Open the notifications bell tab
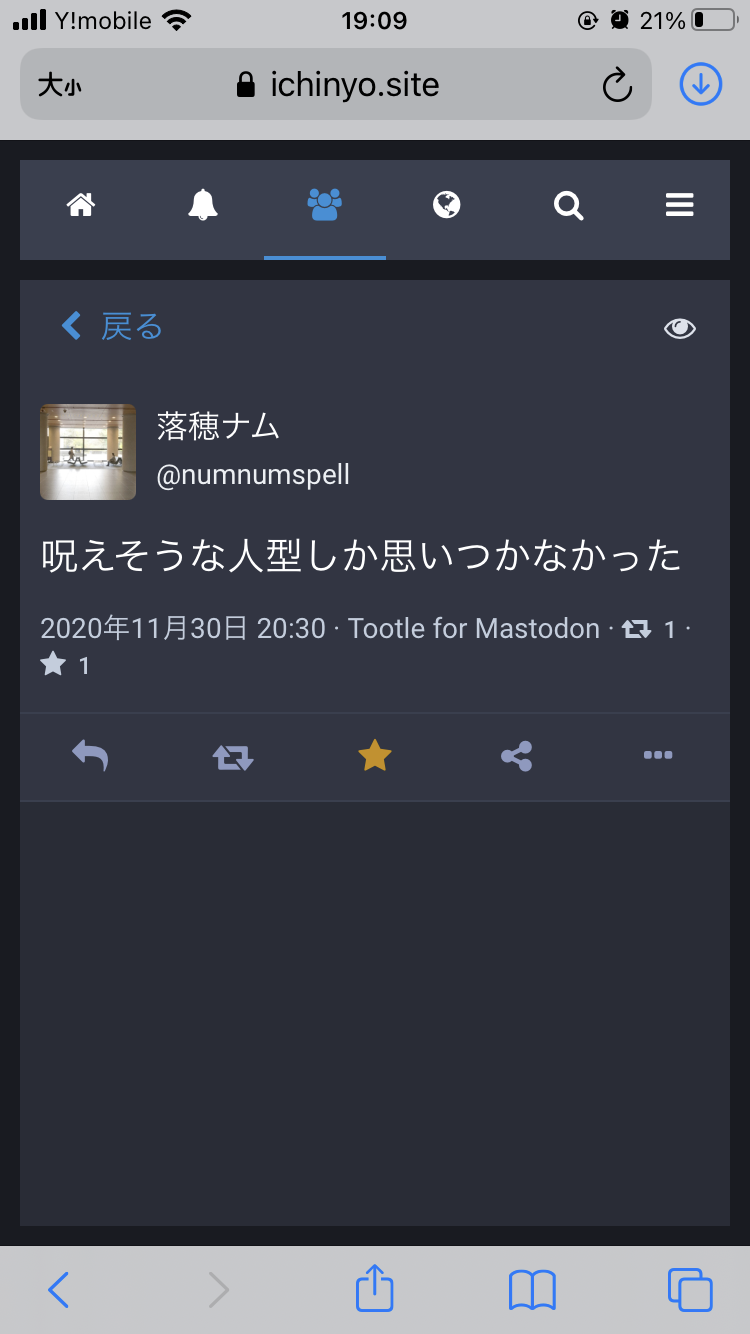Image resolution: width=750 pixels, height=1334 pixels. click(x=203, y=206)
